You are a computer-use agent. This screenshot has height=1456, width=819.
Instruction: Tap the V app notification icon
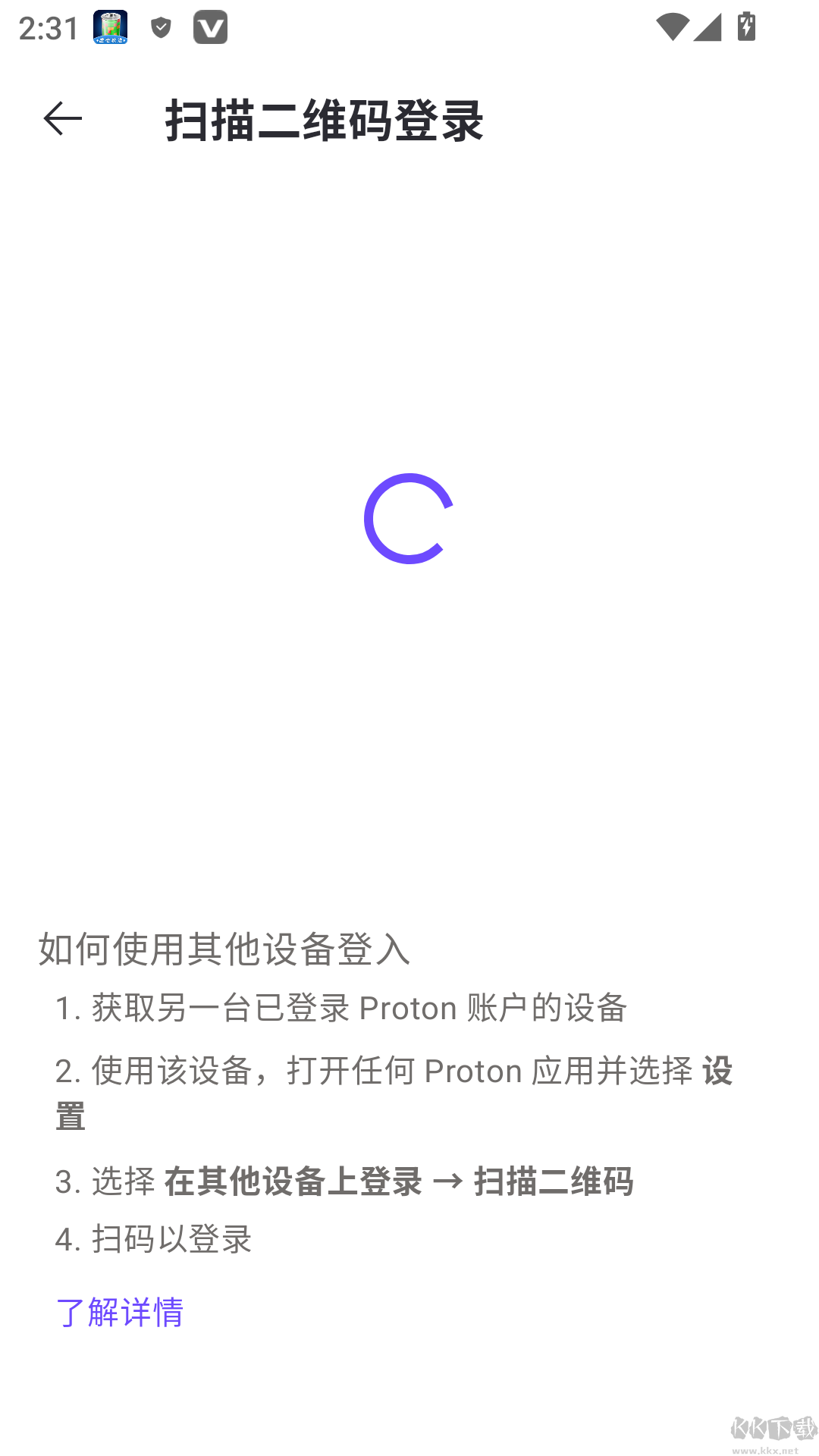pyautogui.click(x=211, y=28)
